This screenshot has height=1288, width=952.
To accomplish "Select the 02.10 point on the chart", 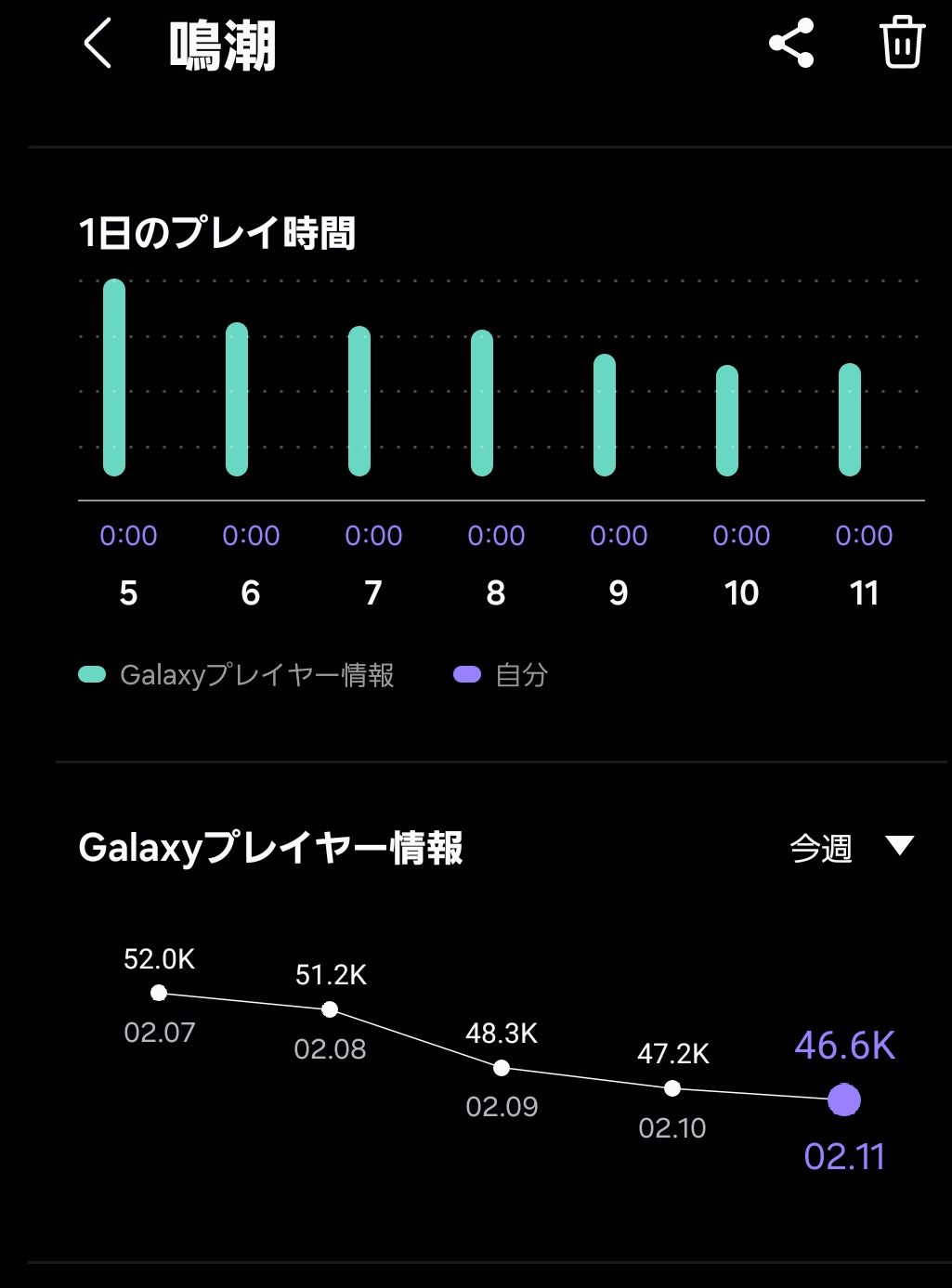I will [x=672, y=1087].
